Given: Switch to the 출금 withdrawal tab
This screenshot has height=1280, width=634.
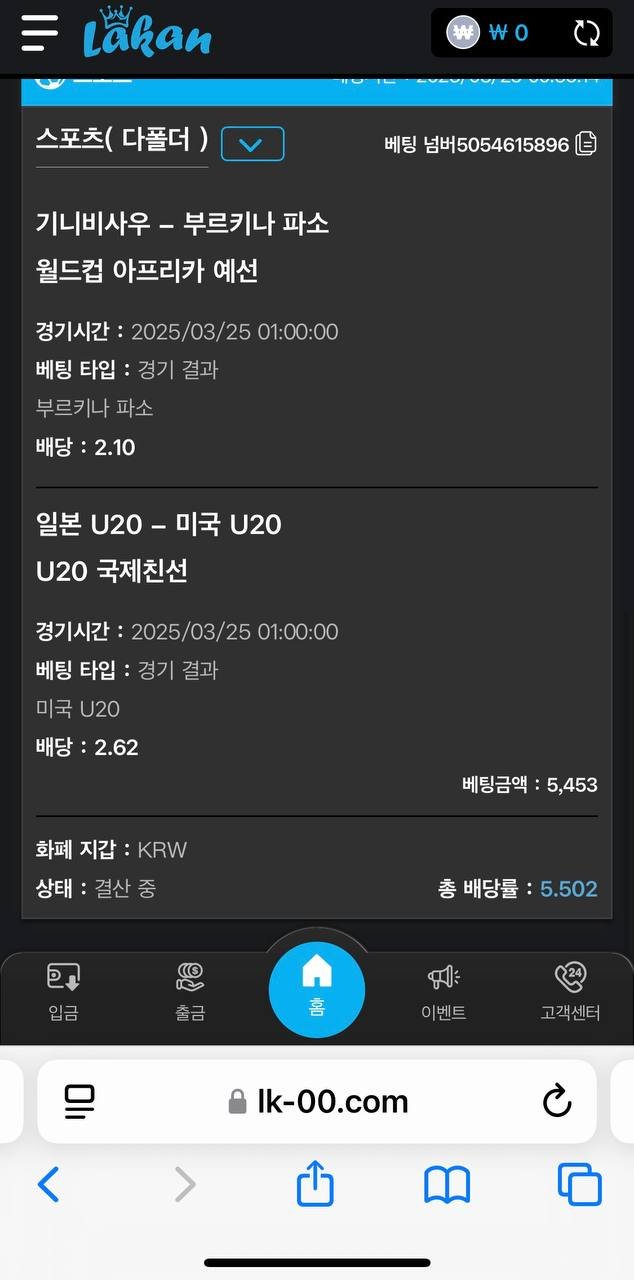Looking at the screenshot, I should tap(190, 991).
